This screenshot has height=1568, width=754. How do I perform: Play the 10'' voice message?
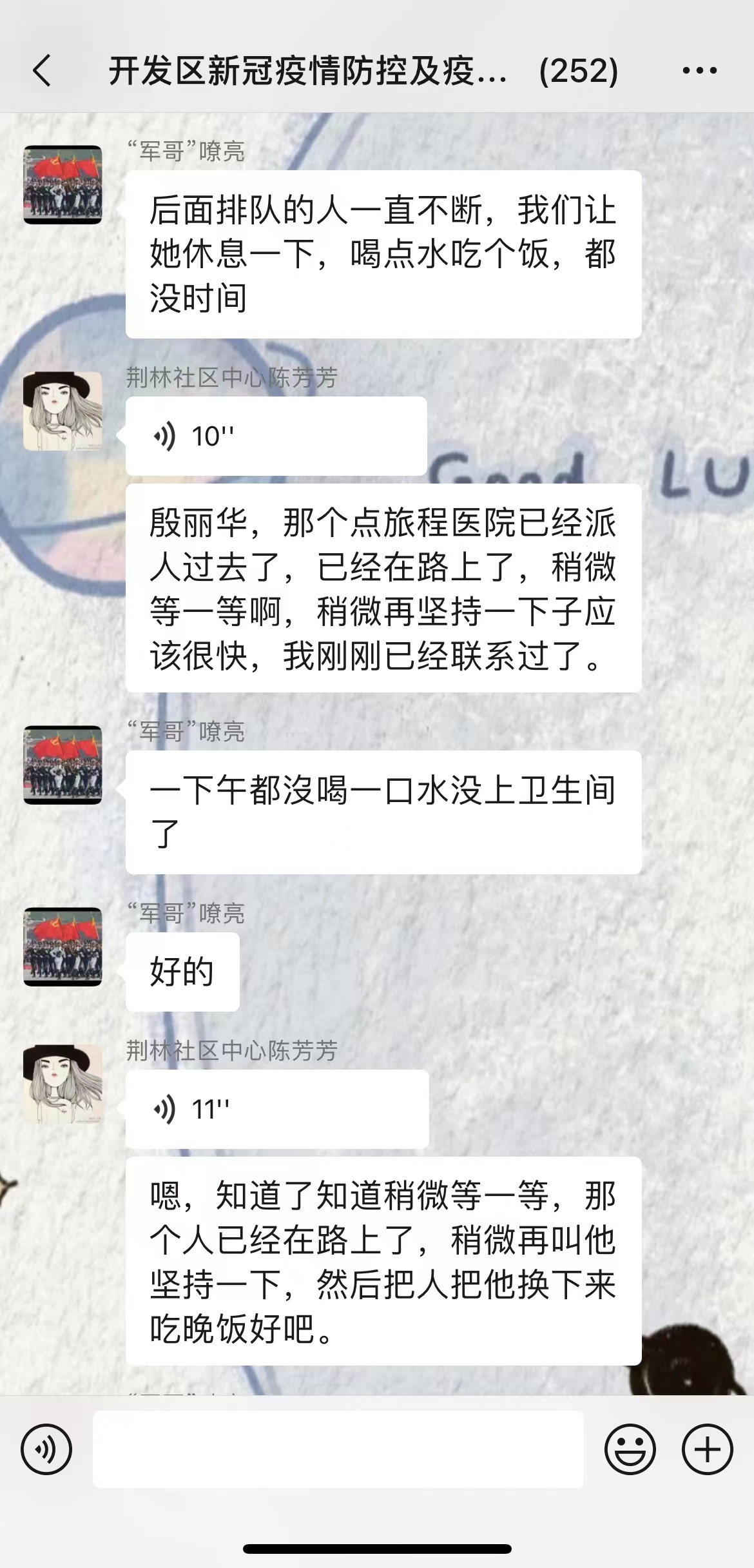276,436
